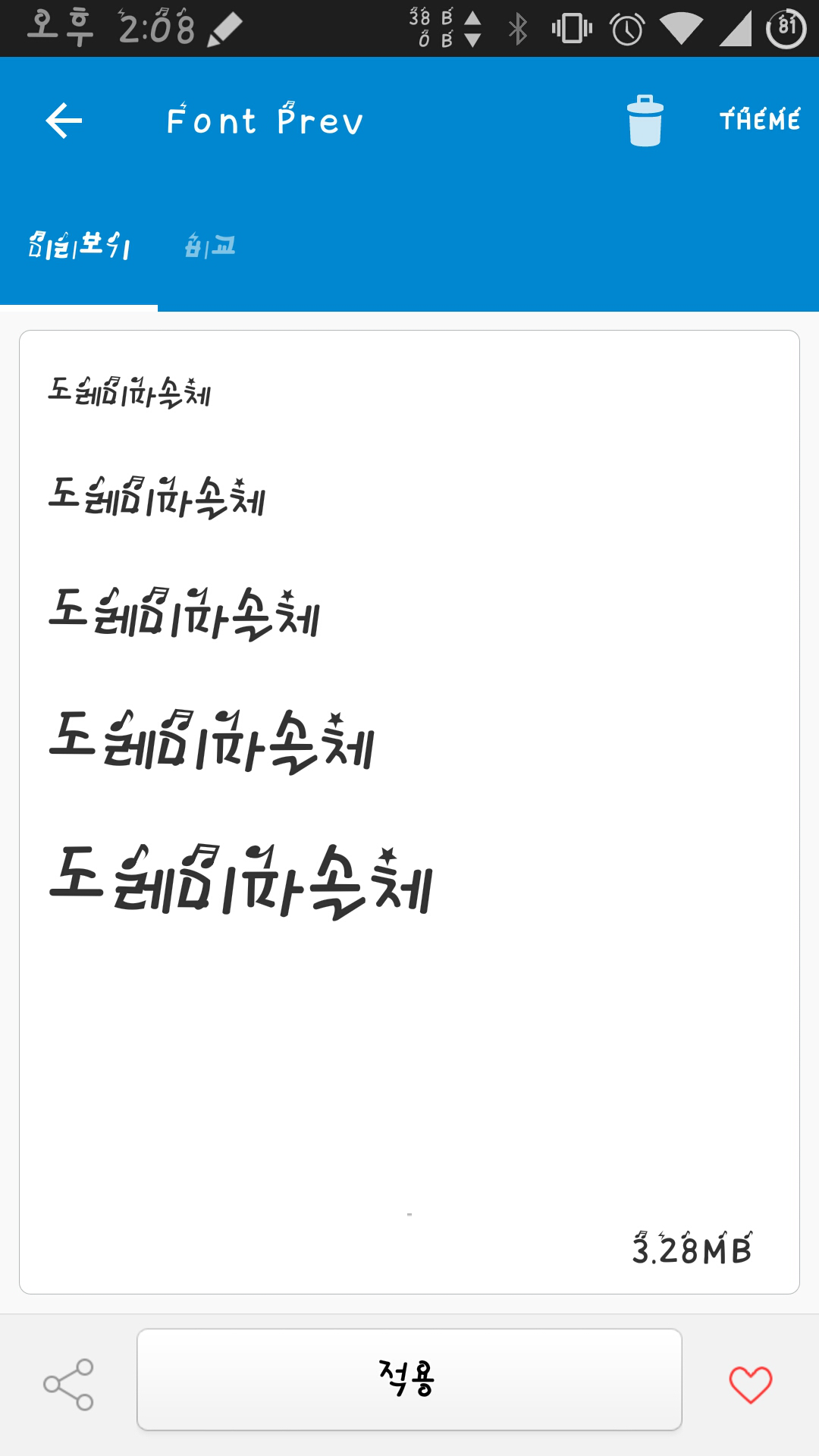Delete this font with the trash icon
The height and width of the screenshot is (1456, 819).
pyautogui.click(x=645, y=121)
